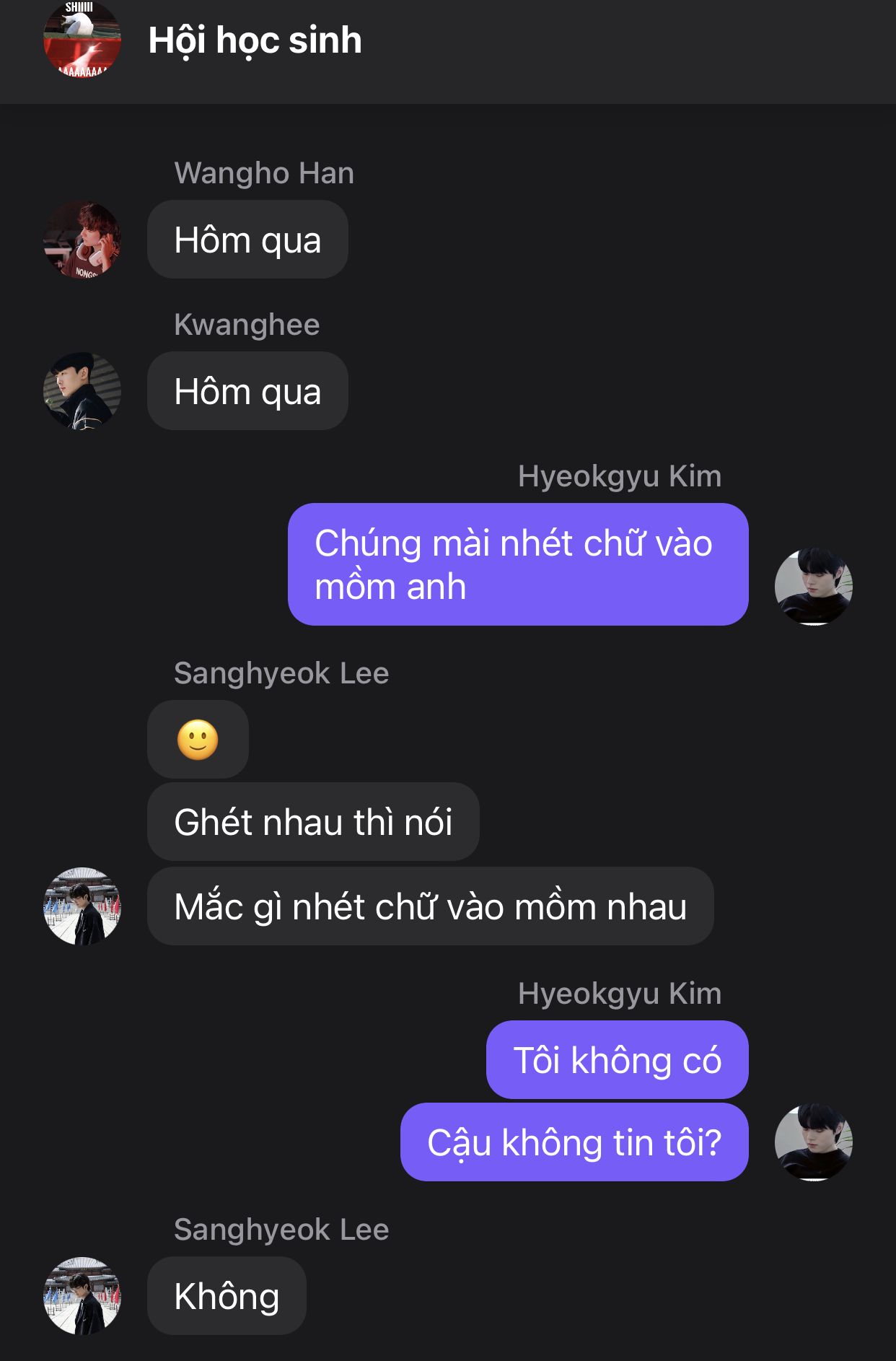The image size is (896, 1361).
Task: Open the Hội học sinh group info
Action: 255,40
